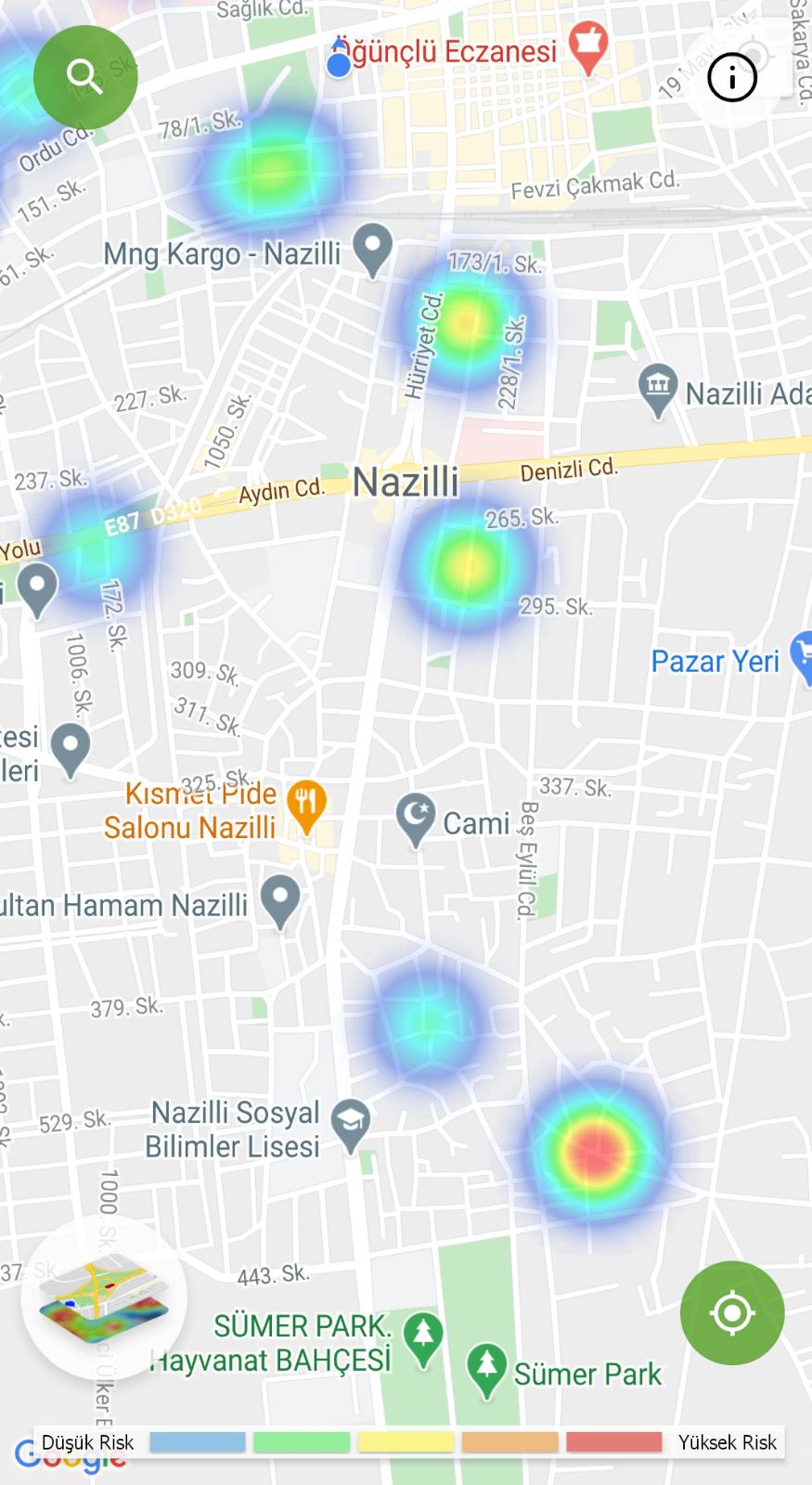Center map on my location
This screenshot has width=812, height=1485.
click(732, 1312)
